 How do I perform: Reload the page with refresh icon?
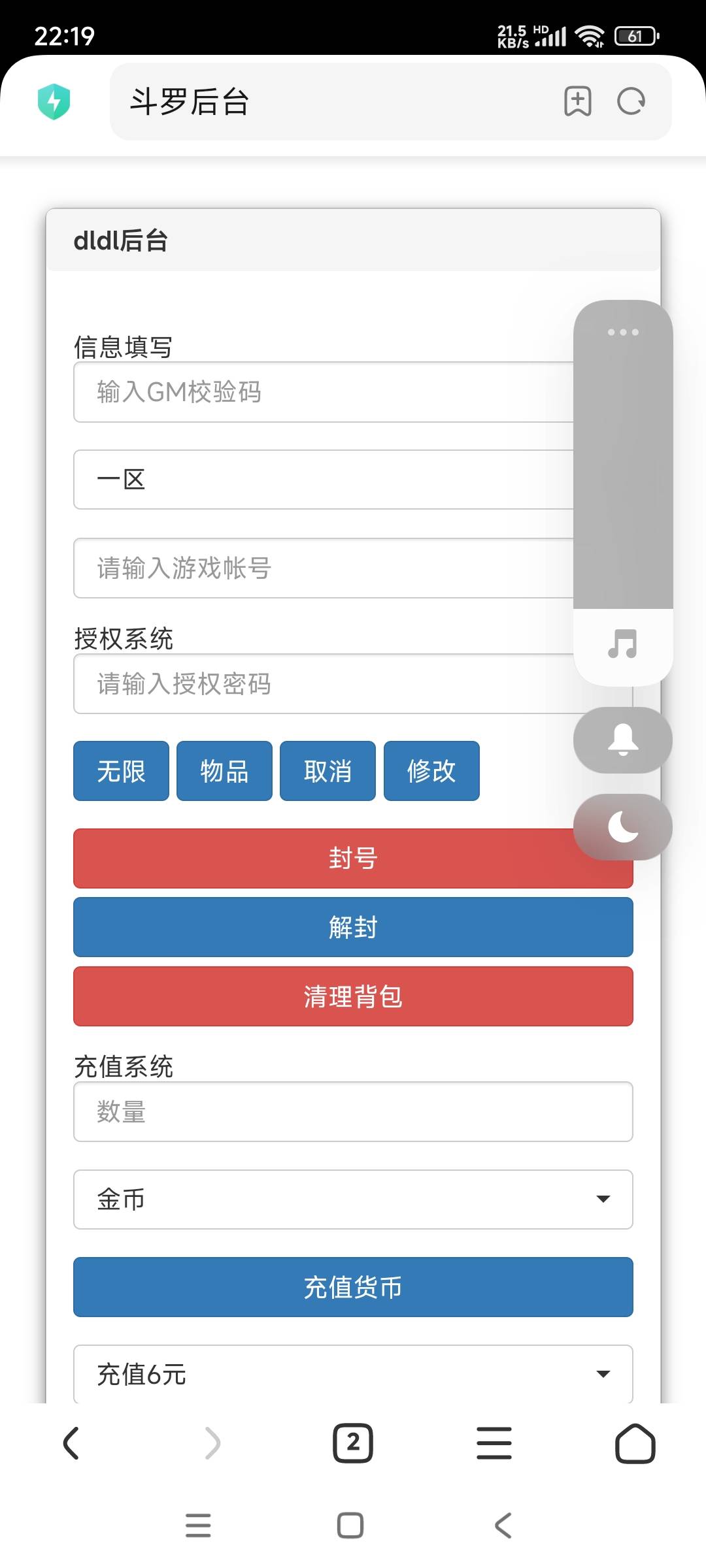(631, 101)
